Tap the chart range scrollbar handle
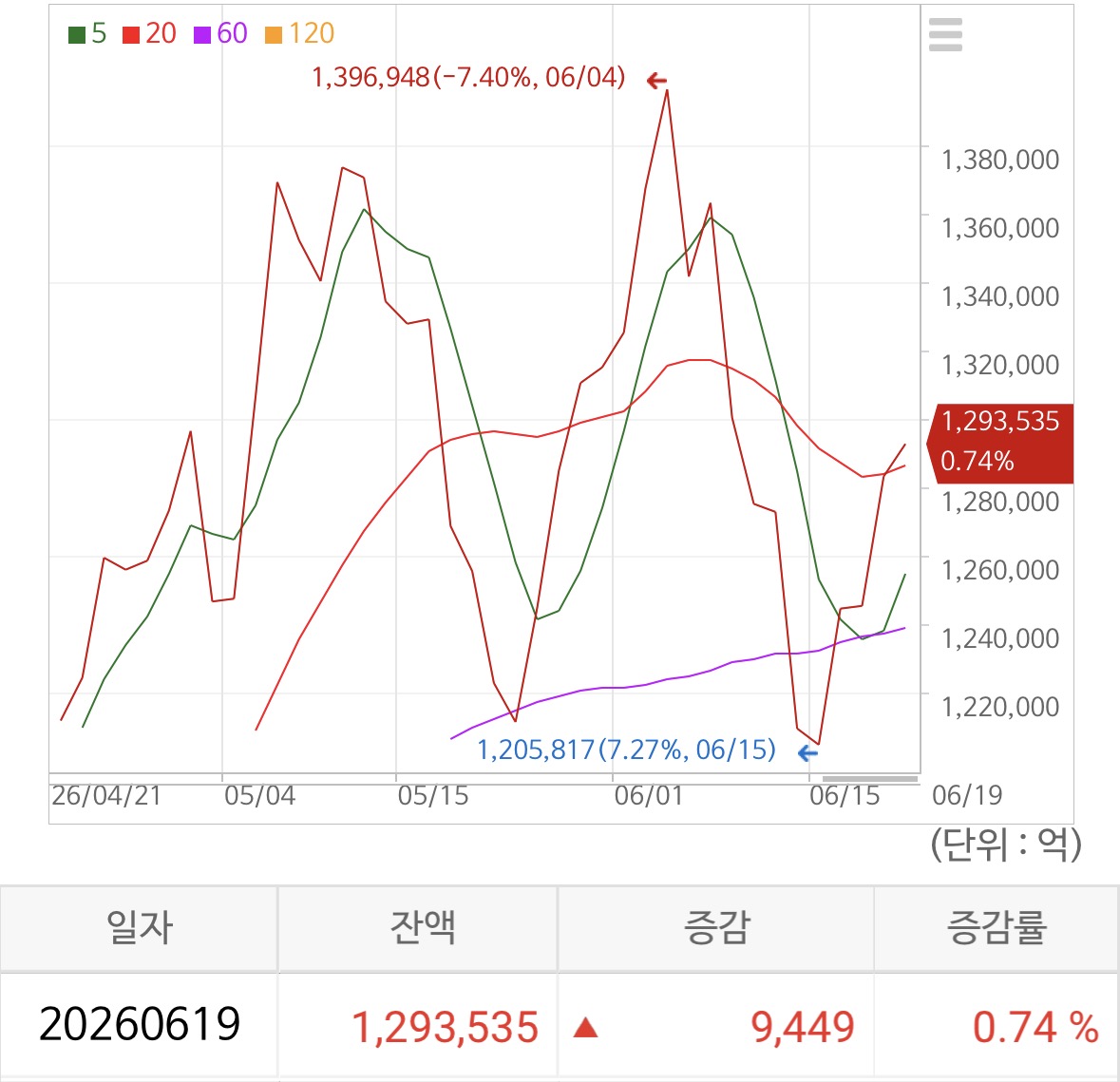The width and height of the screenshot is (1120, 1082). 870,778
